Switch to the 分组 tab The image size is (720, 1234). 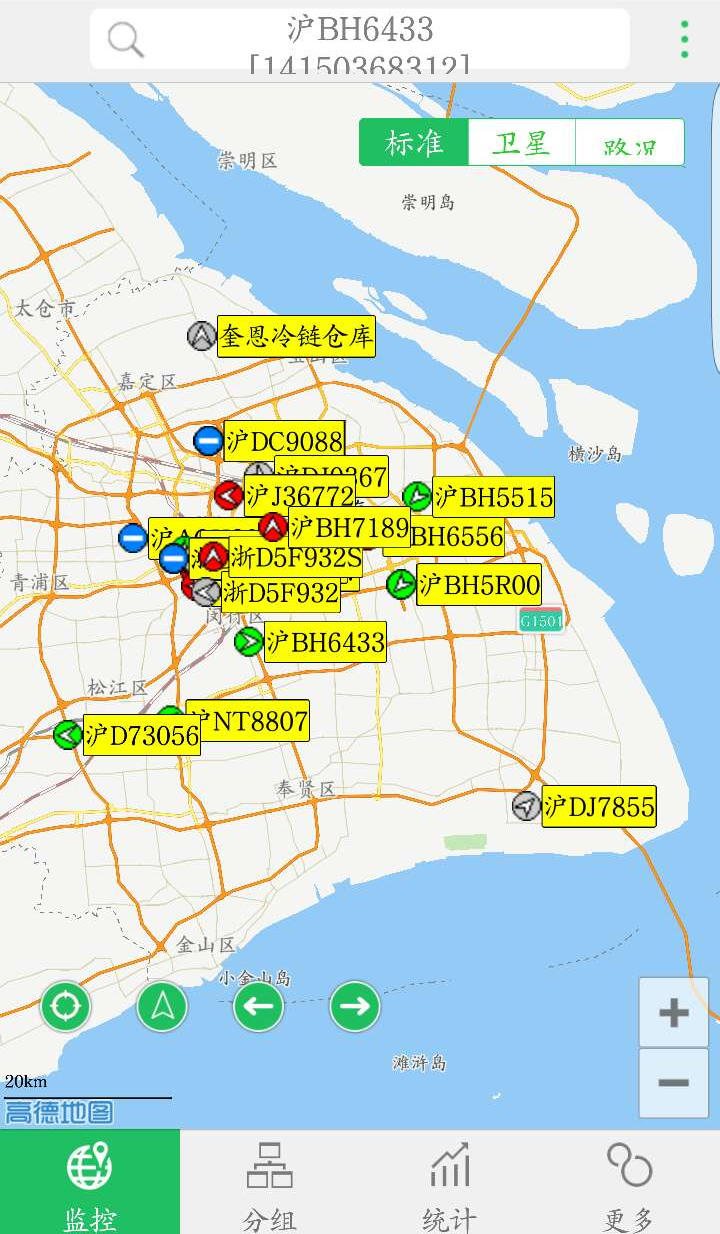268,1180
